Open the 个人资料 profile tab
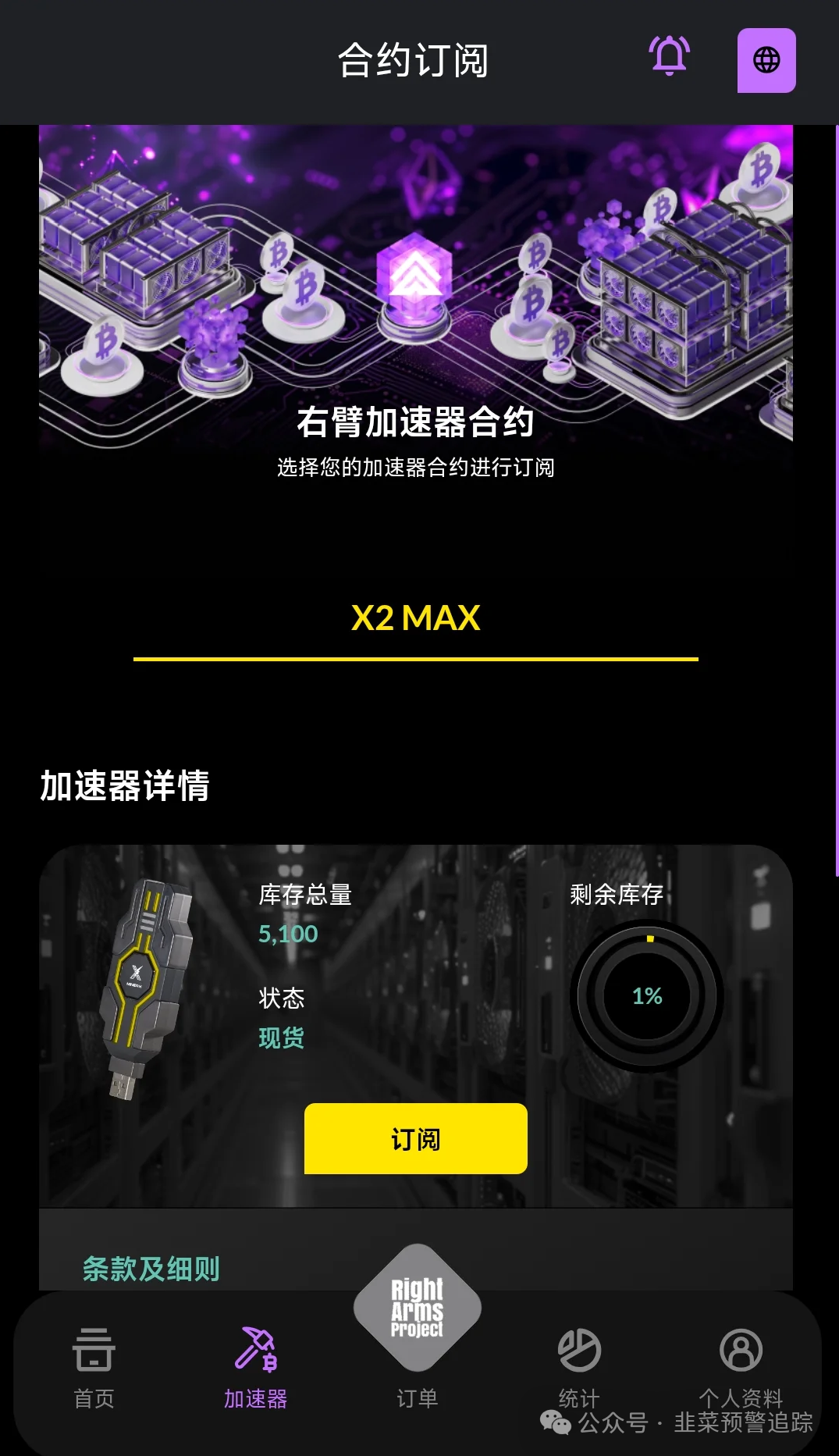This screenshot has height=1456, width=839. tap(740, 1362)
